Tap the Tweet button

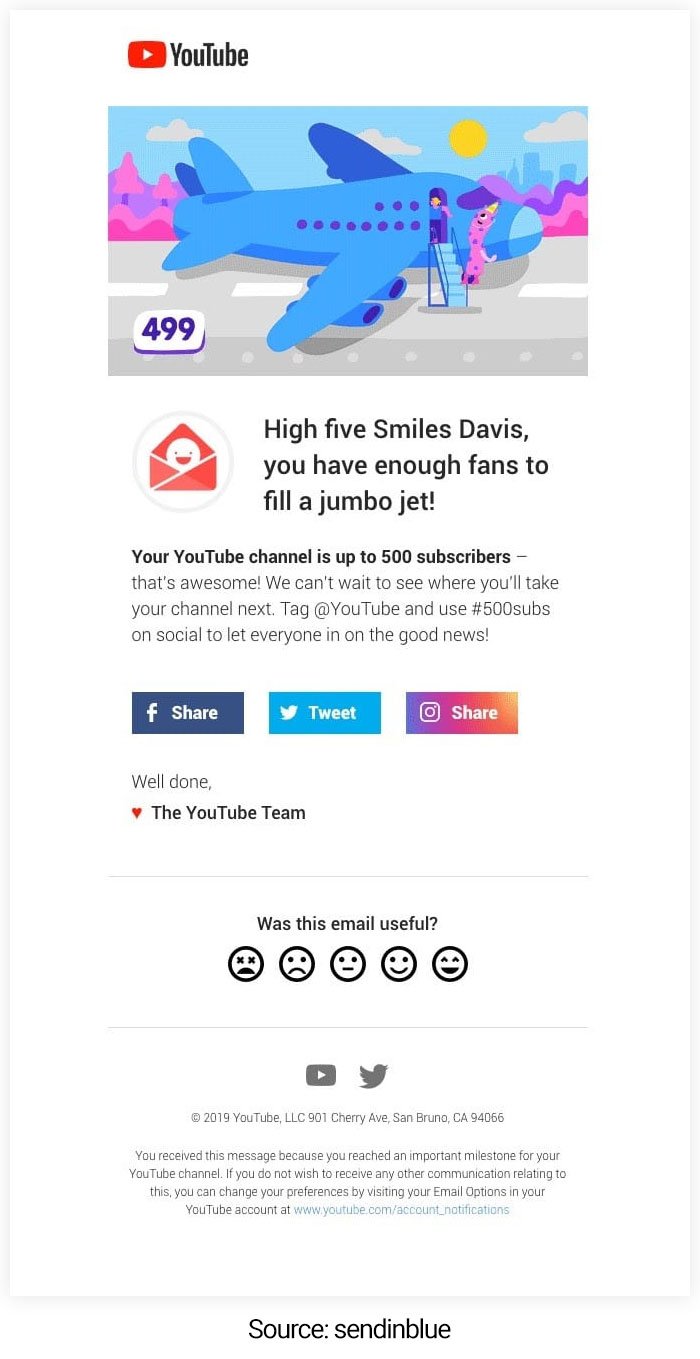click(325, 713)
